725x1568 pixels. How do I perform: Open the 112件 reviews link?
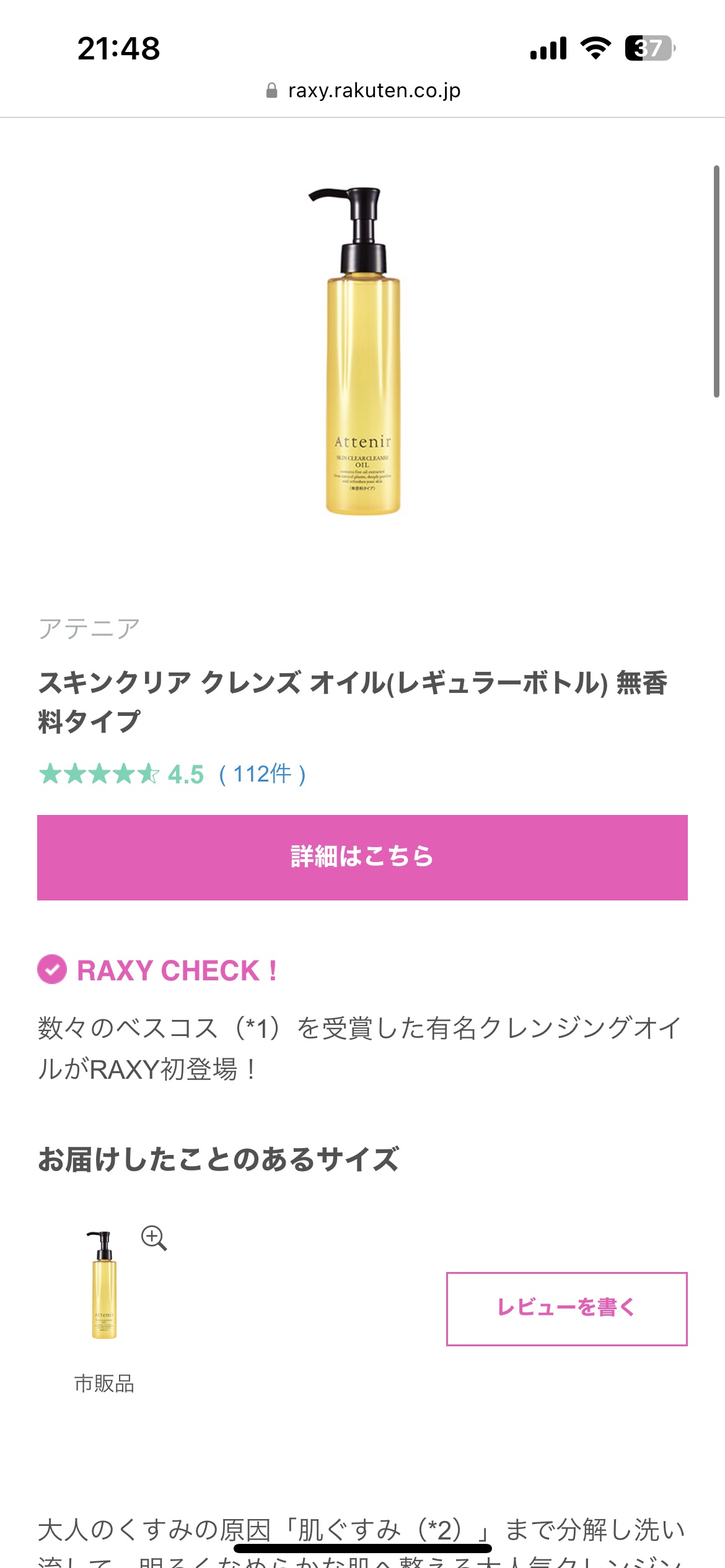coord(263,774)
